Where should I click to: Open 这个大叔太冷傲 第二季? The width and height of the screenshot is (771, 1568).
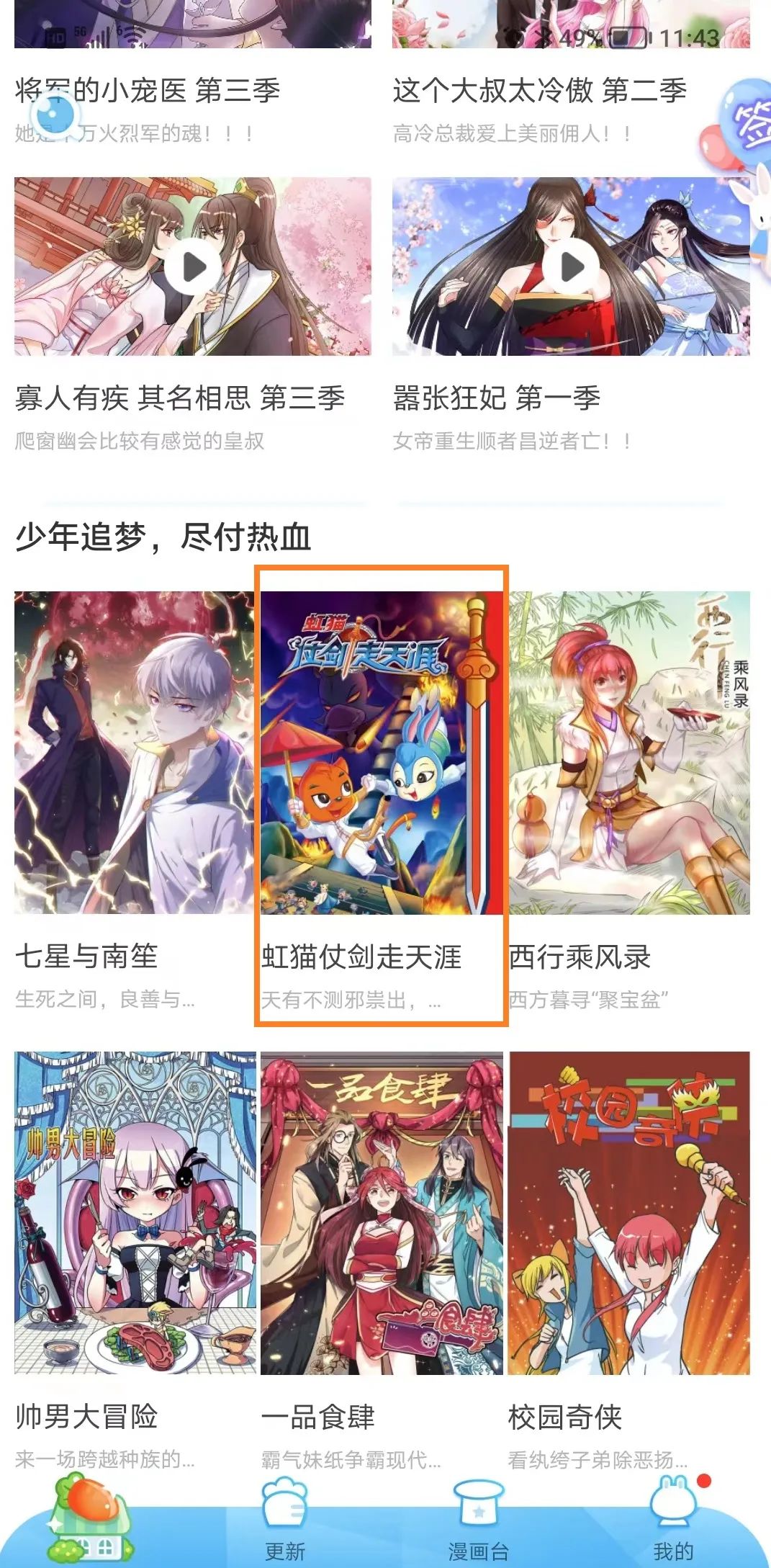(540, 91)
